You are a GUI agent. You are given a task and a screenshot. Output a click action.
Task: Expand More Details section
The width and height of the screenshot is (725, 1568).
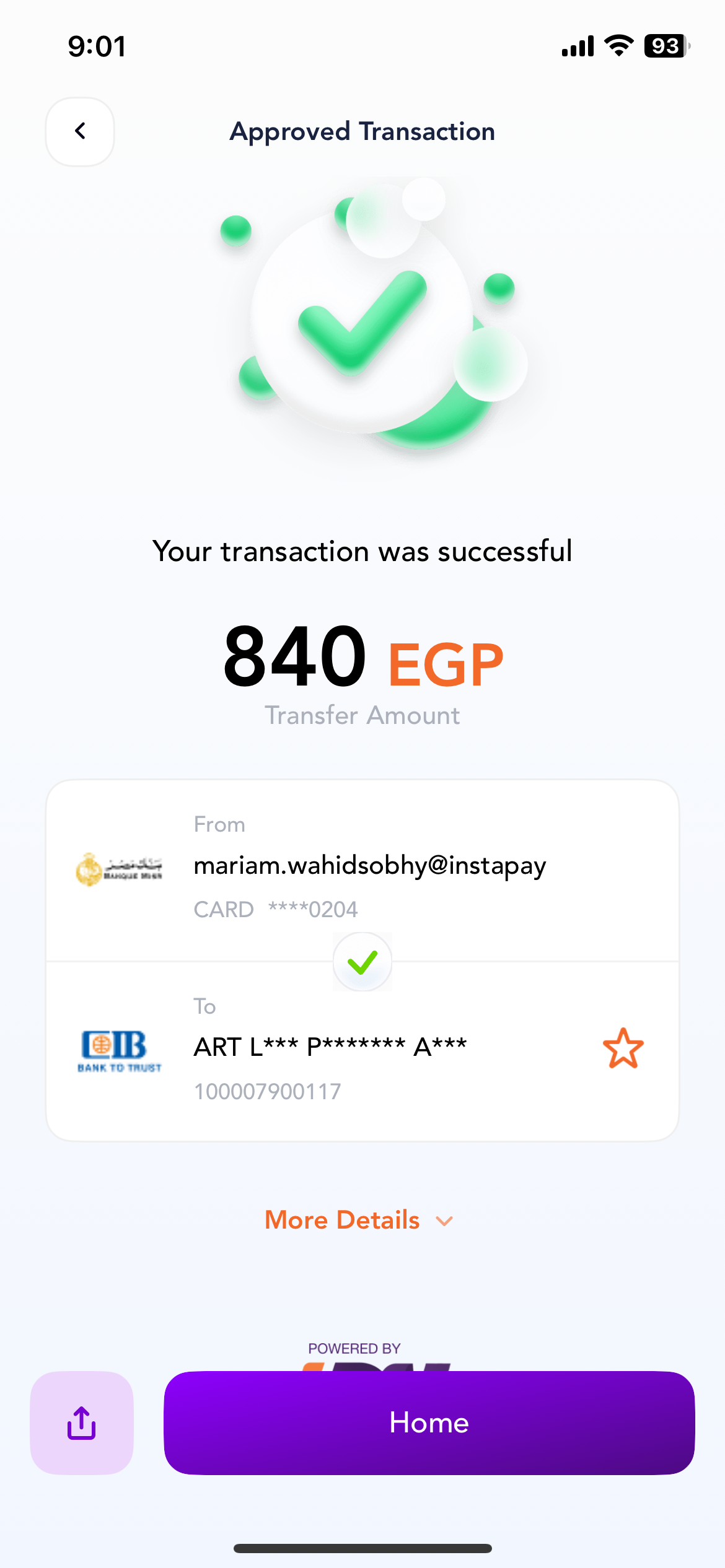[x=359, y=1220]
